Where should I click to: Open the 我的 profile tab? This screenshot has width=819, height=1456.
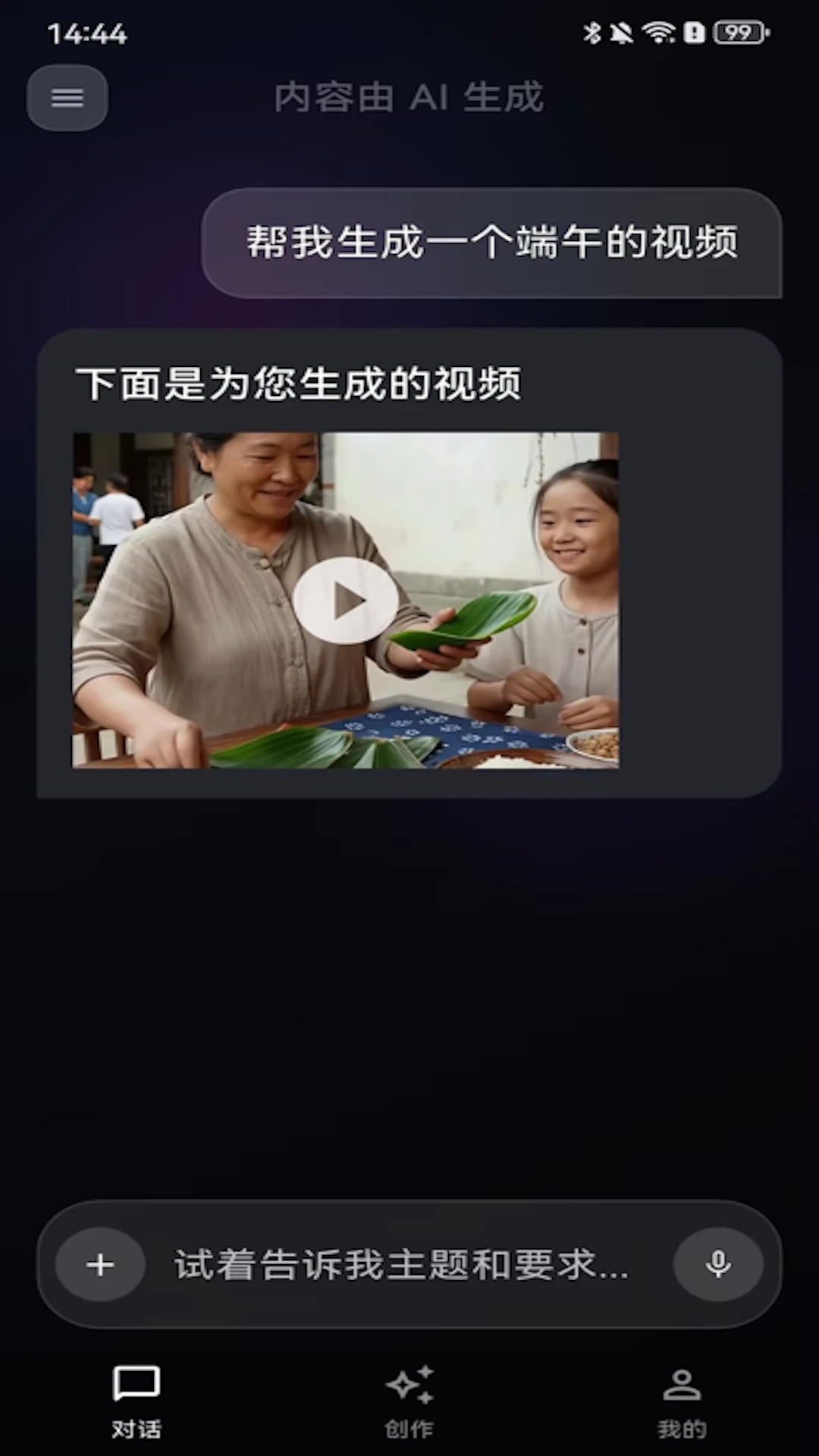682,1402
